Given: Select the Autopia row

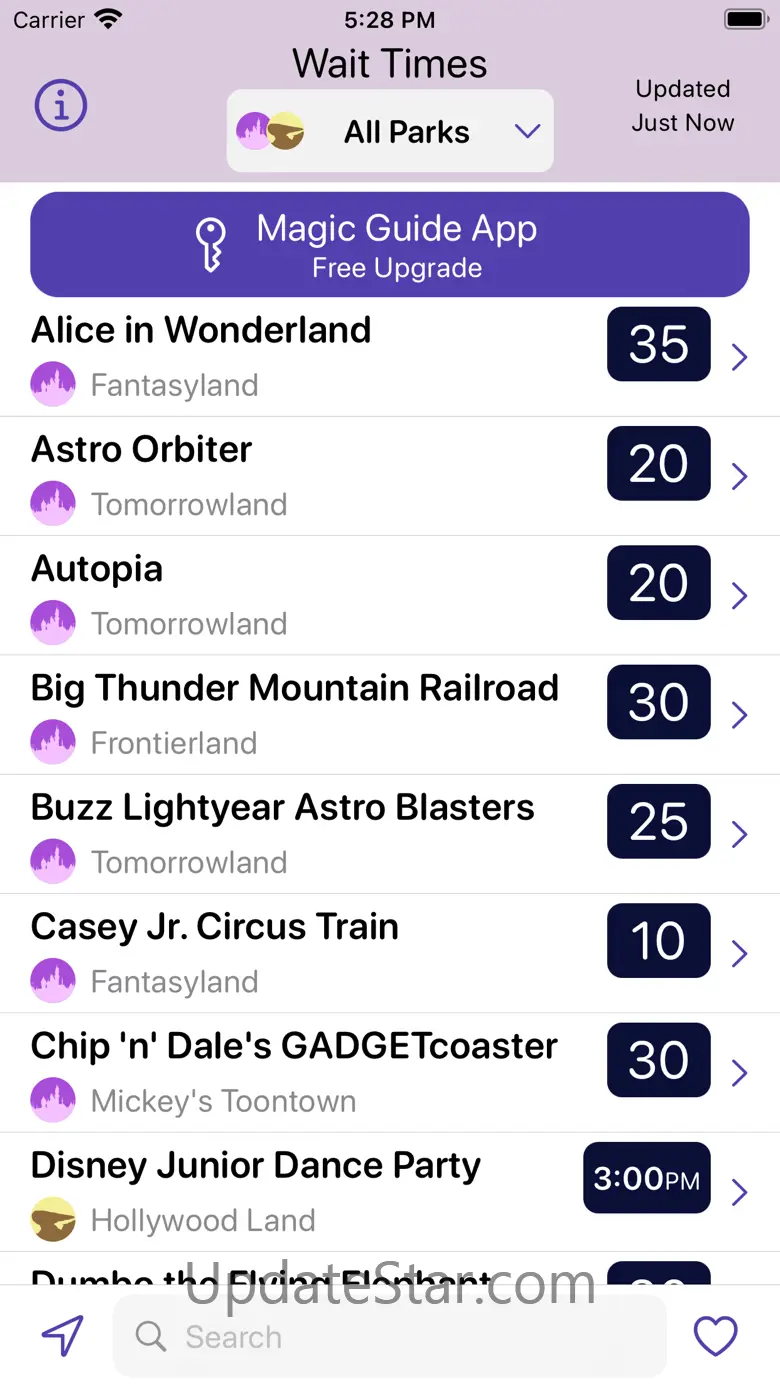Looking at the screenshot, I should (390, 595).
